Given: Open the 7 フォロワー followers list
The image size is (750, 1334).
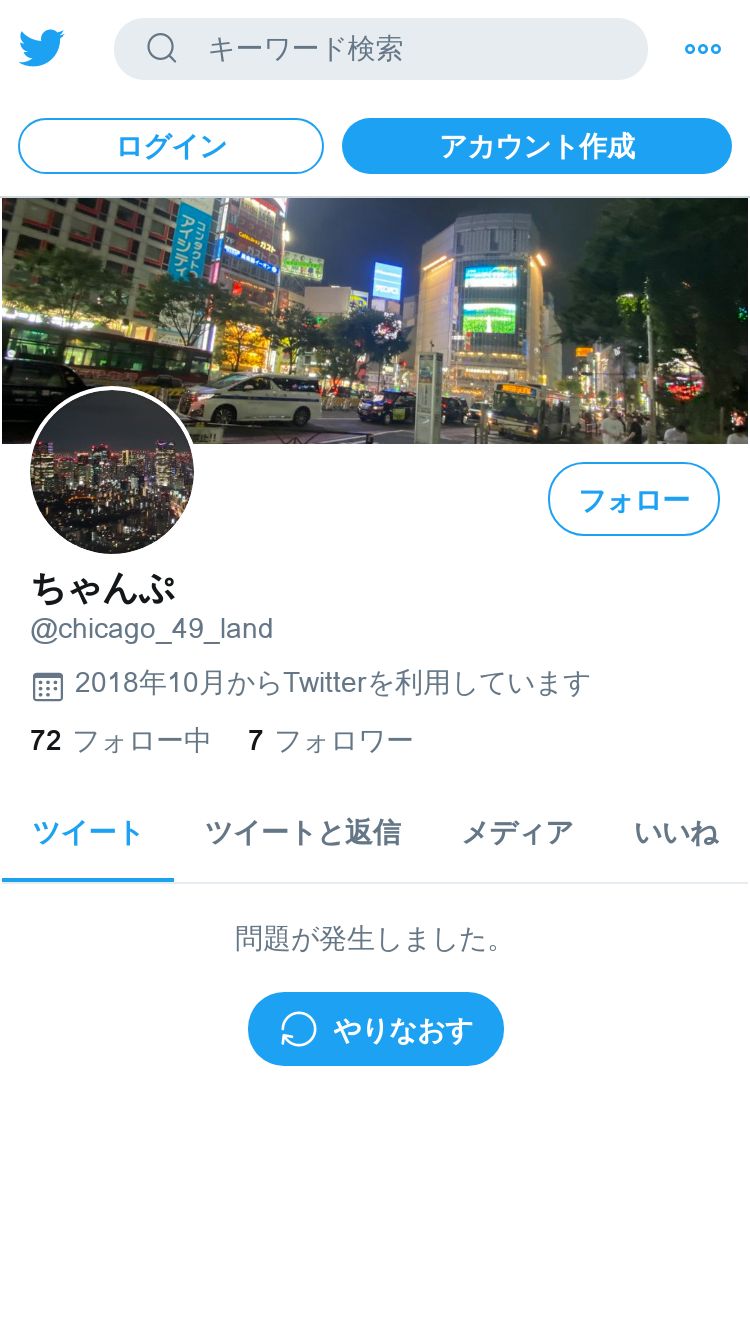Looking at the screenshot, I should click(330, 741).
